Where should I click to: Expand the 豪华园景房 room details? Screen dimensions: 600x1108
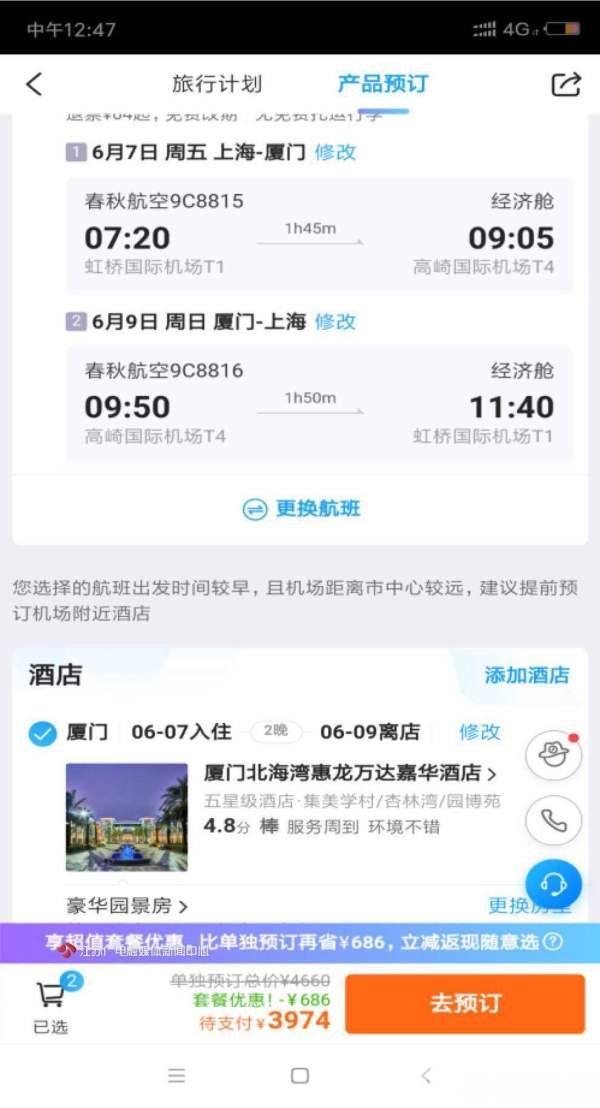pos(127,906)
